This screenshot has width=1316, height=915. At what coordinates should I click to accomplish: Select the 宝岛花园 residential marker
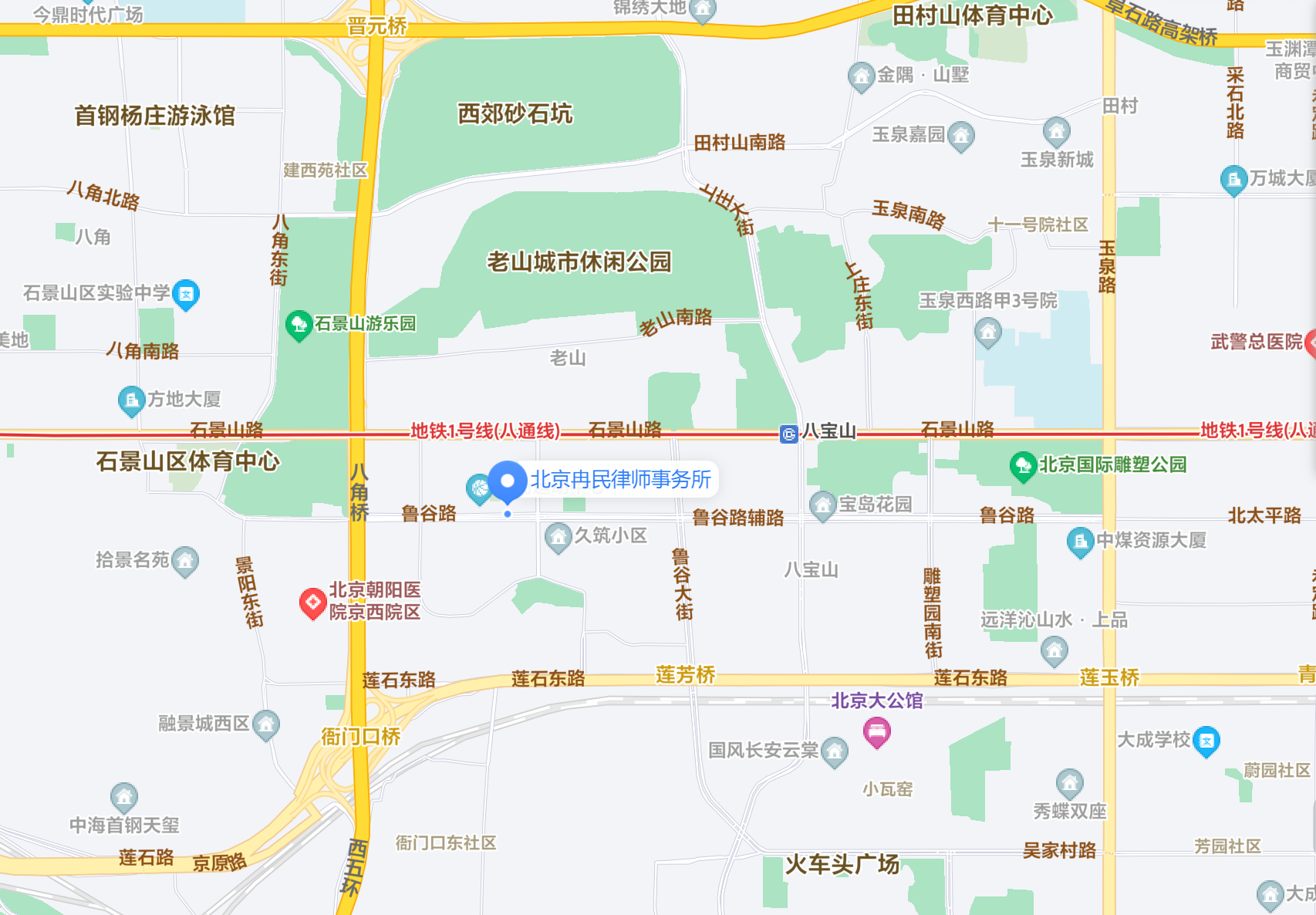(x=823, y=505)
